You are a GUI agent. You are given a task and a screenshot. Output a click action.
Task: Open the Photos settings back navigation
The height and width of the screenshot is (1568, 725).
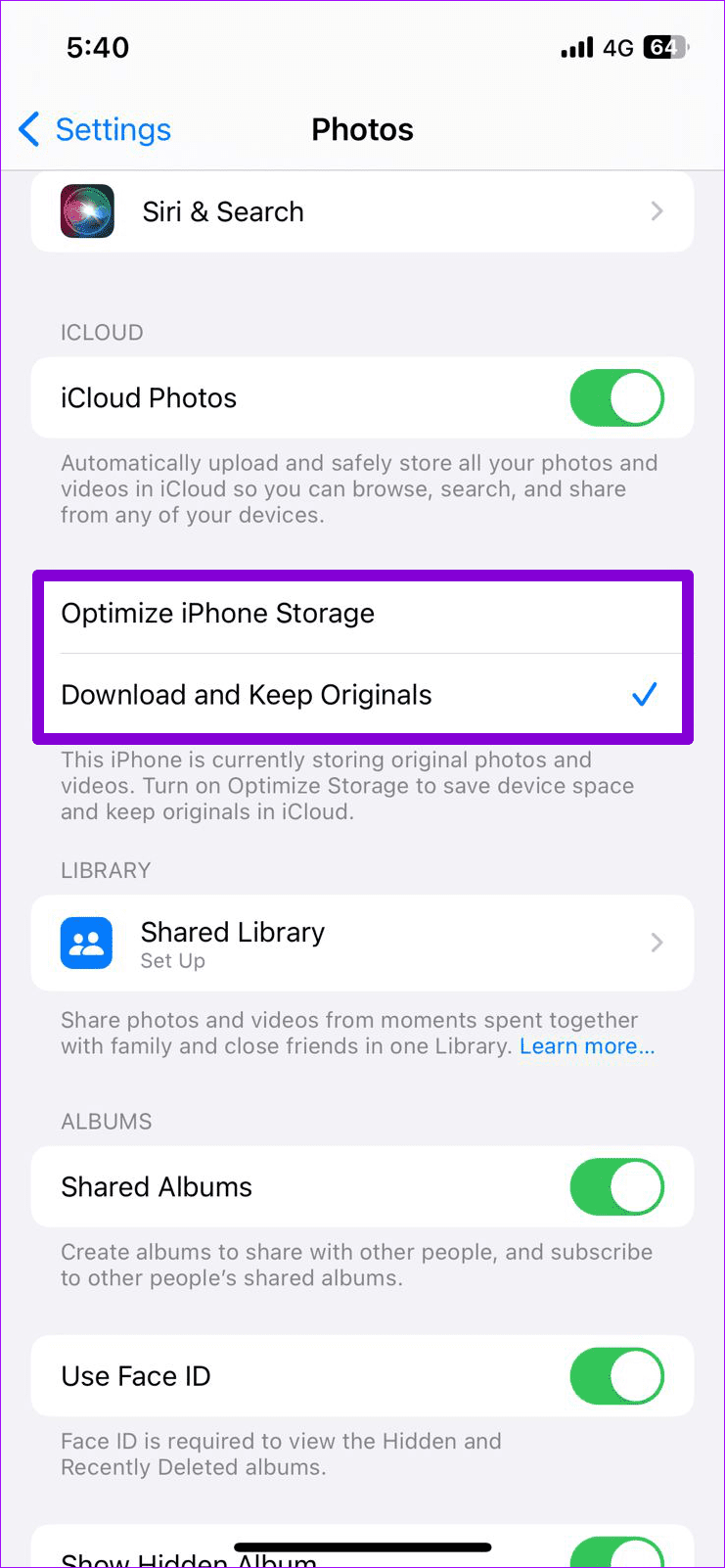(x=93, y=128)
